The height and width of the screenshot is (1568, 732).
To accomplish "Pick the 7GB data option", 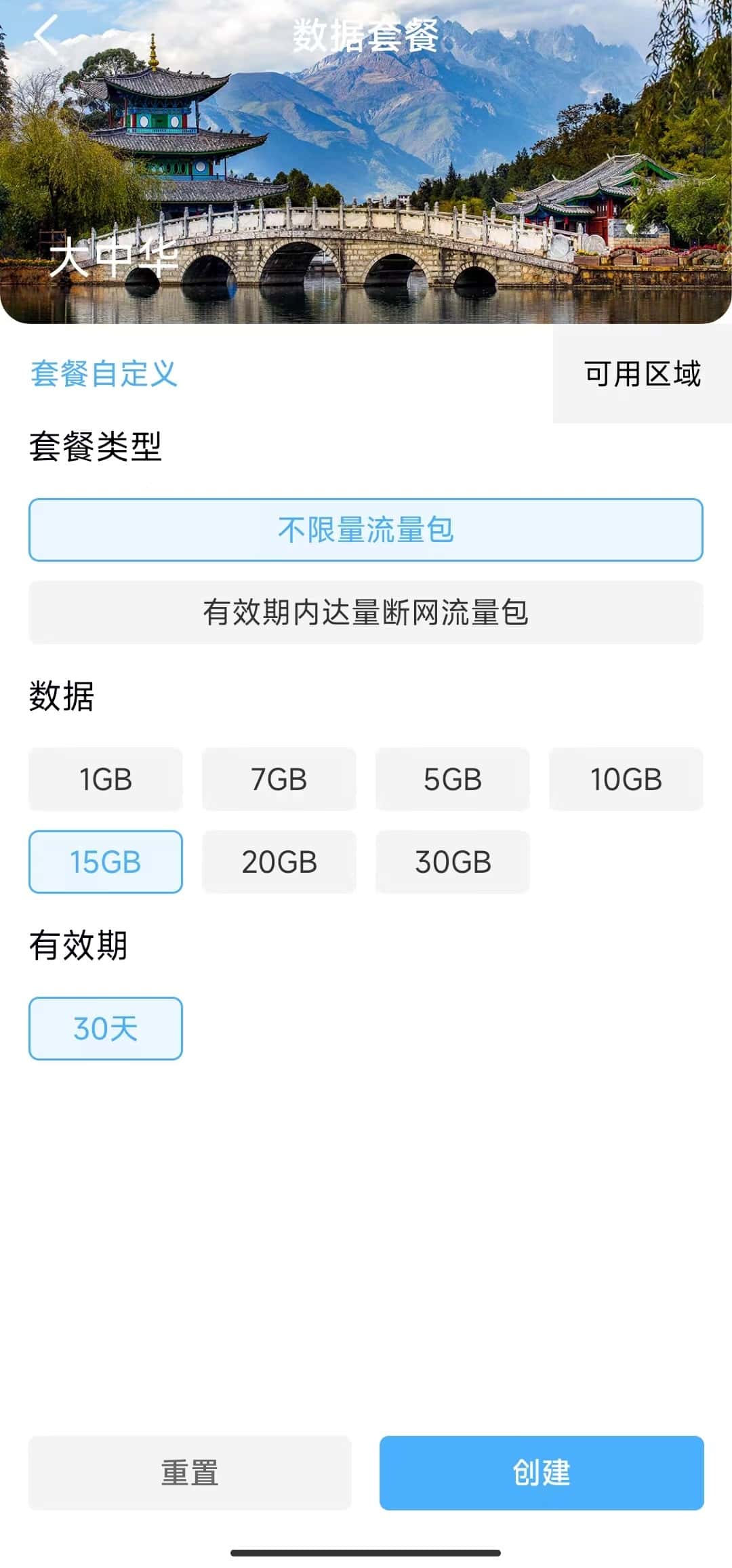I will pos(279,779).
